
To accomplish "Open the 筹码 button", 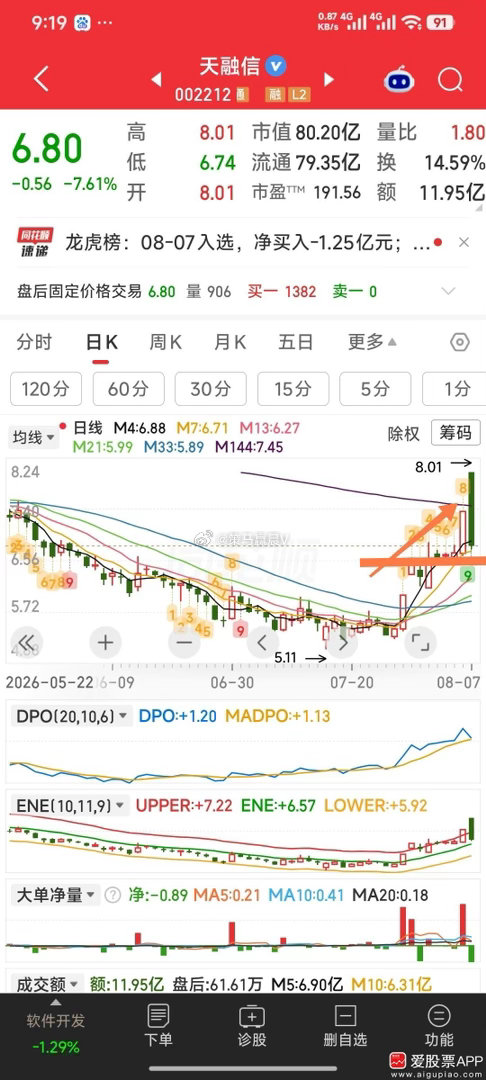I will (455, 433).
